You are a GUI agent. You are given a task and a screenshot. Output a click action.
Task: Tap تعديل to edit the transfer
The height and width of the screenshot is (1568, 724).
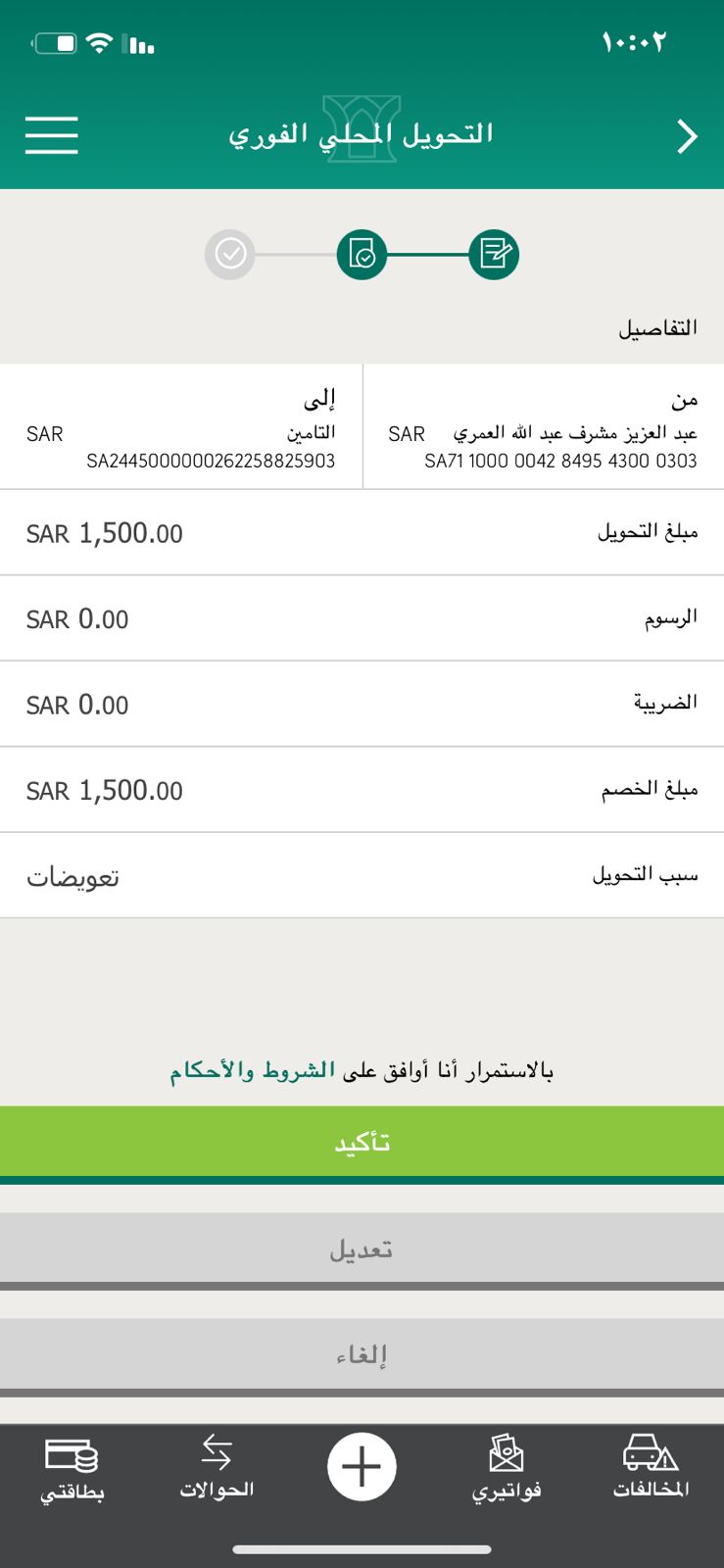pyautogui.click(x=362, y=1249)
